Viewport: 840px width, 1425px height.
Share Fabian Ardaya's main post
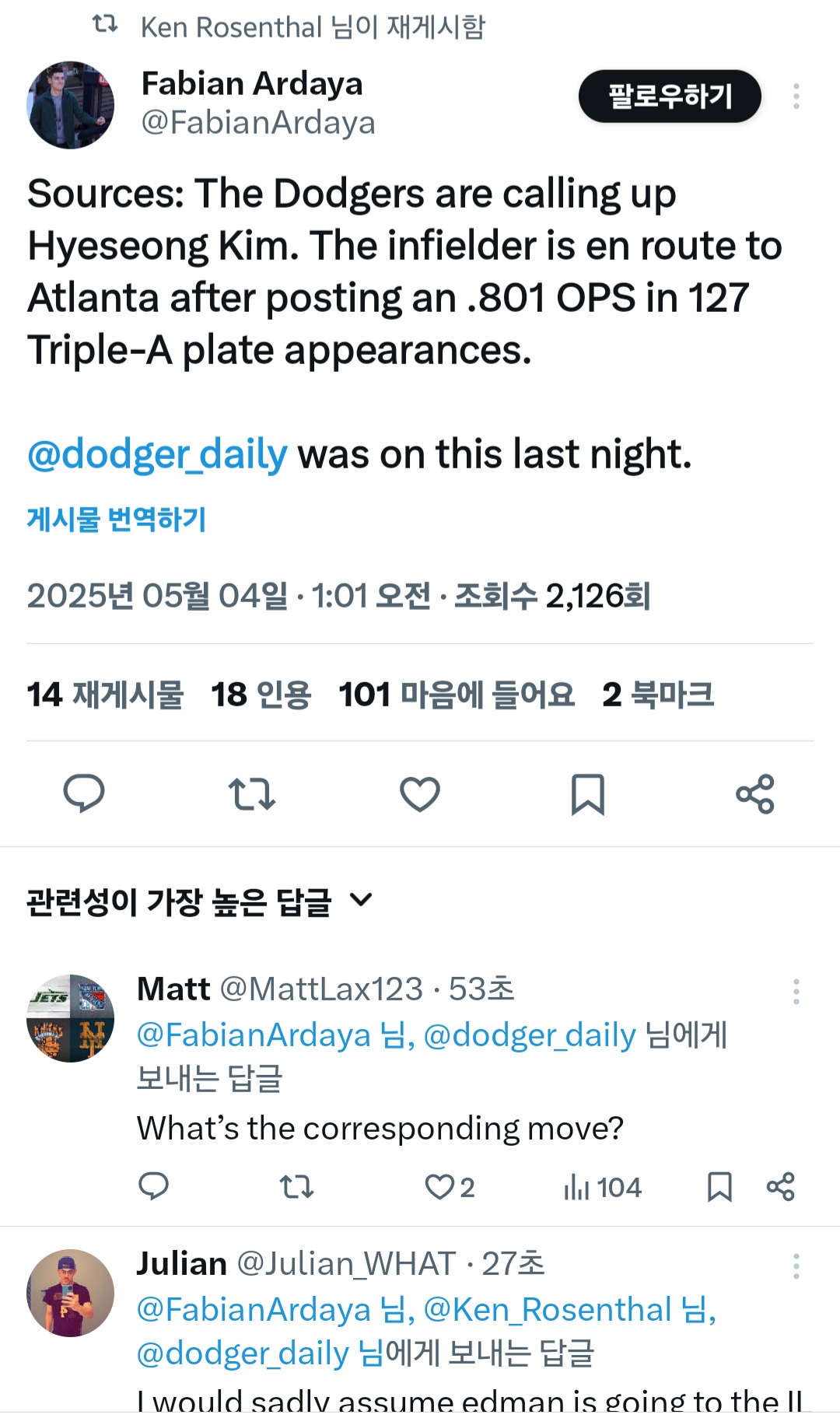point(755,793)
